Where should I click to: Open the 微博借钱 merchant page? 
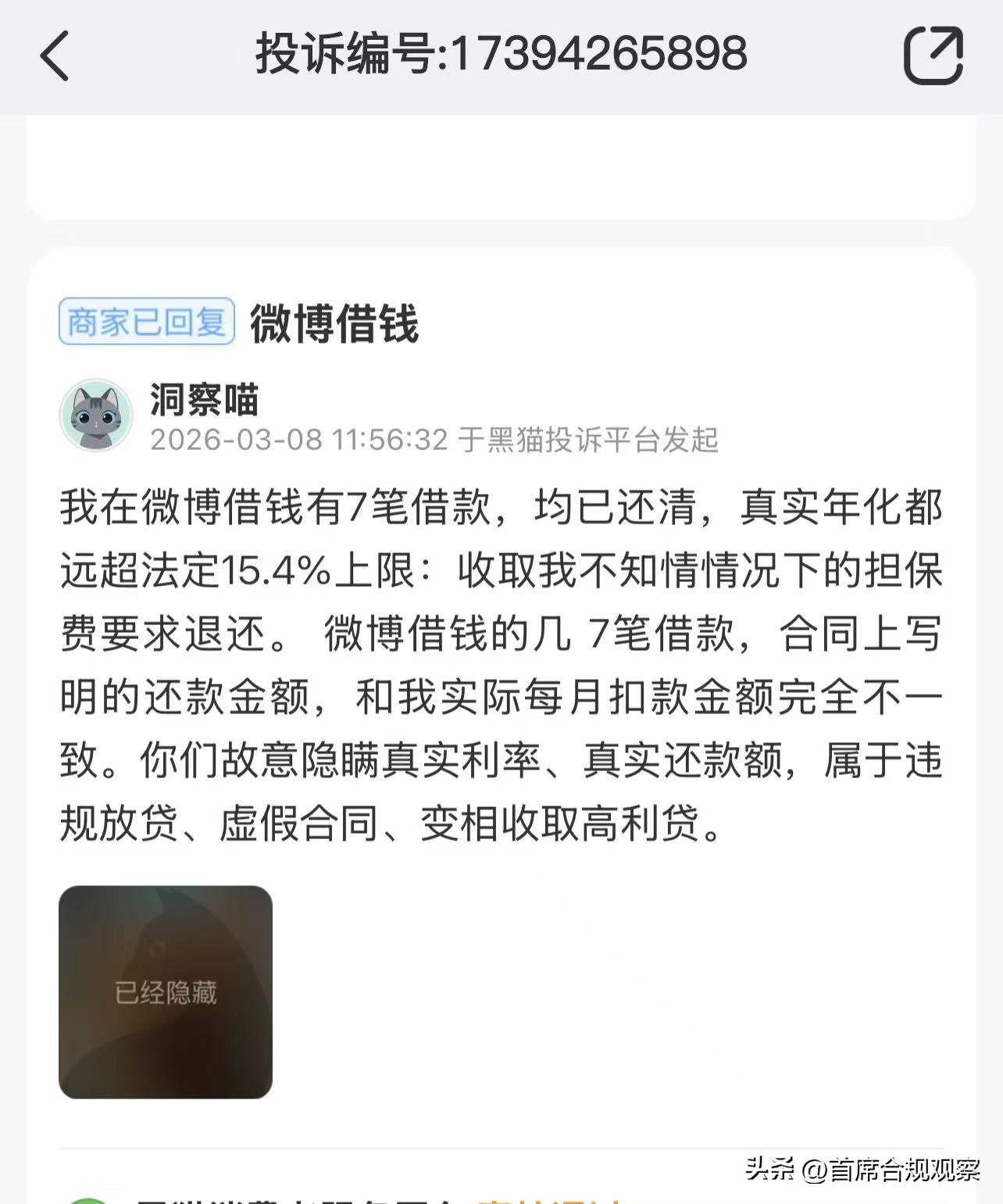(x=334, y=323)
